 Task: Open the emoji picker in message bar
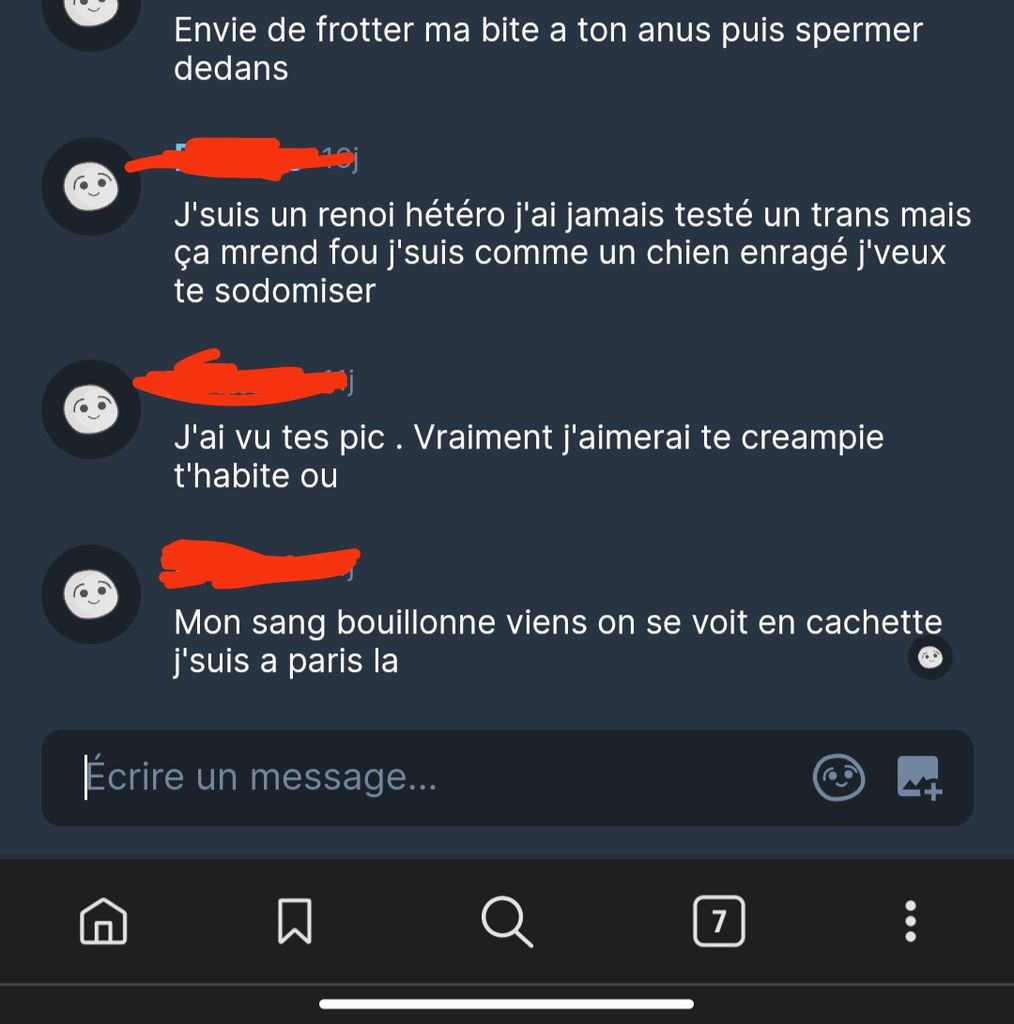[838, 777]
